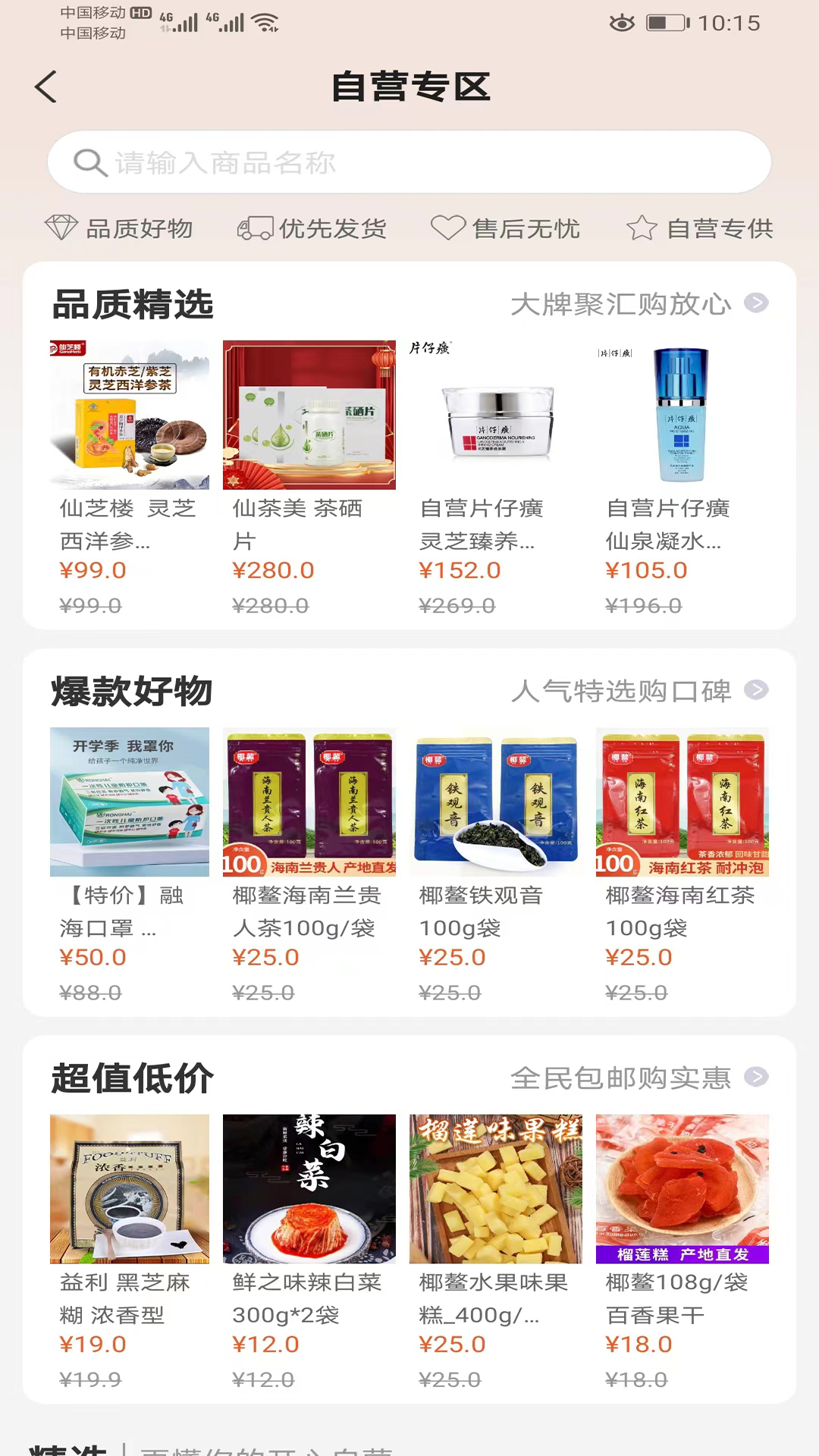This screenshot has height=1456, width=819.
Task: Open the 爆款好物 section header
Action: [x=131, y=692]
